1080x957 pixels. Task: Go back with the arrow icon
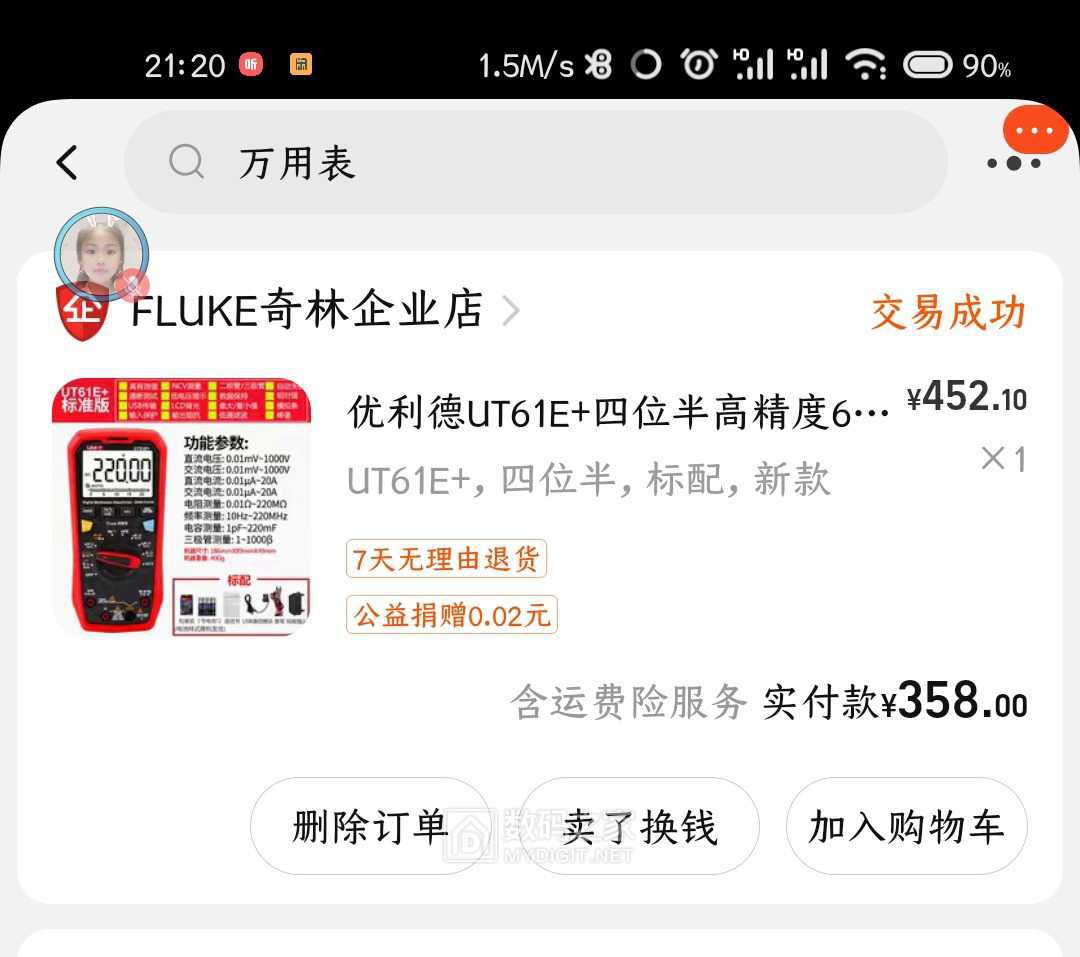tap(67, 162)
